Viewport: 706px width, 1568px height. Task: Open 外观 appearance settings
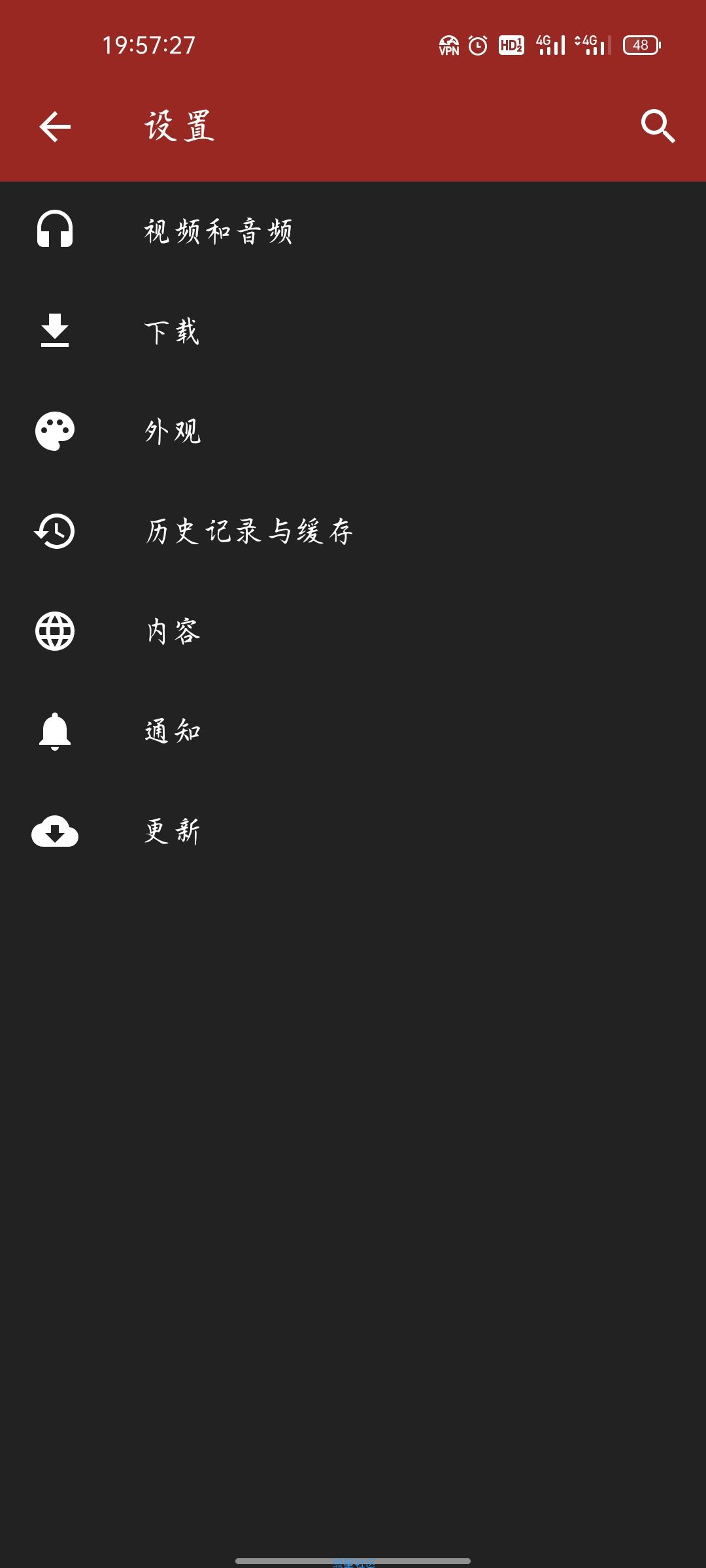[x=353, y=431]
